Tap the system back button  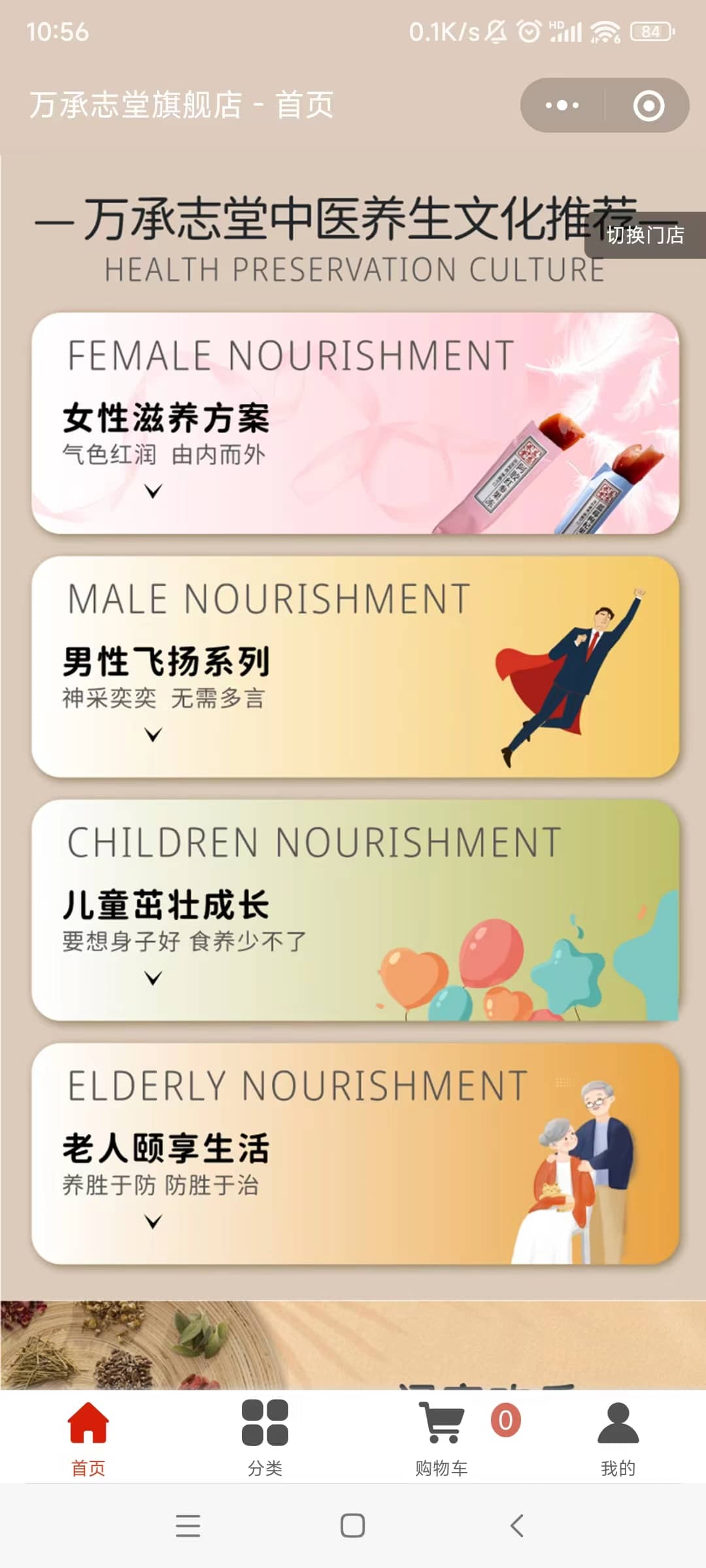(x=516, y=1526)
